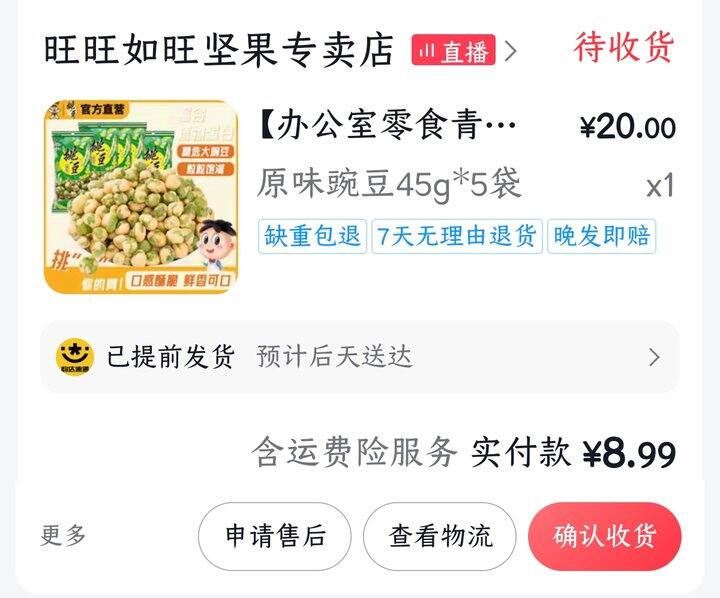View 已提前发货 delivery status details
The width and height of the screenshot is (720, 598).
pyautogui.click(x=360, y=357)
